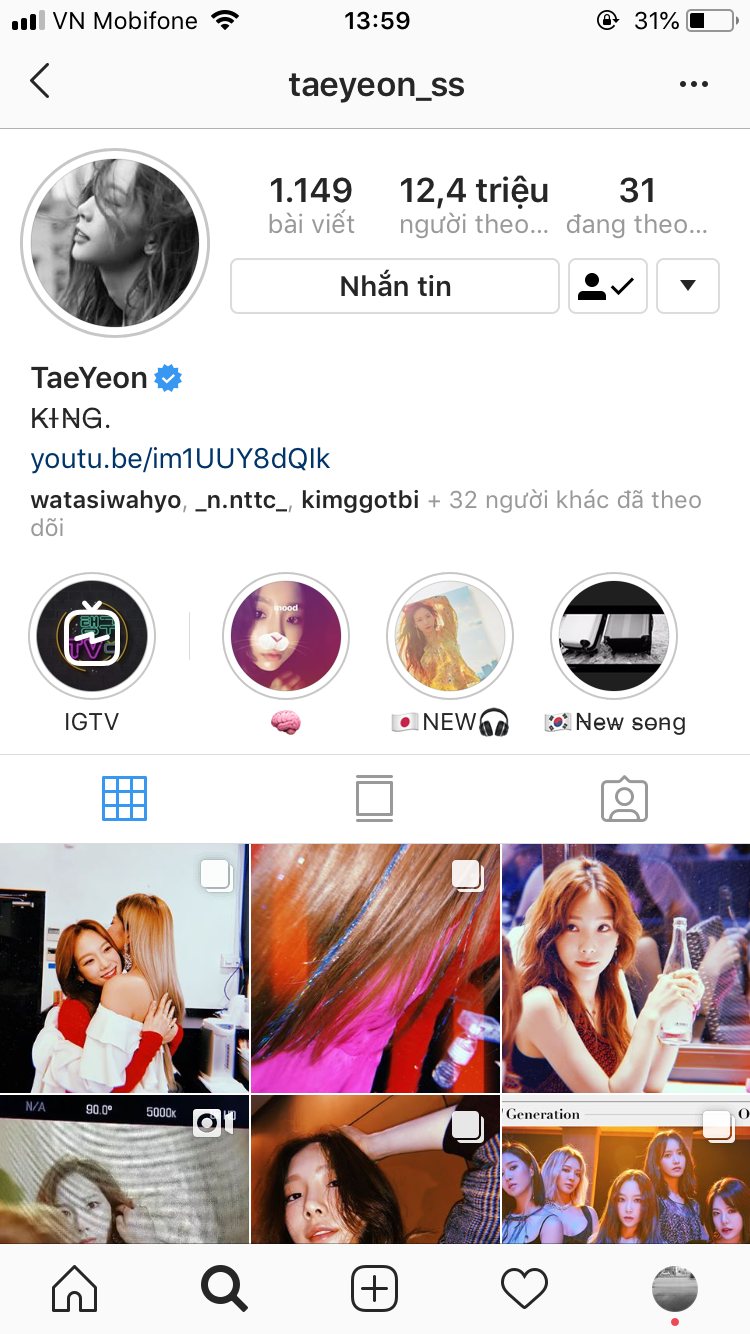
Task: Open the activity heart tab
Action: point(525,1289)
